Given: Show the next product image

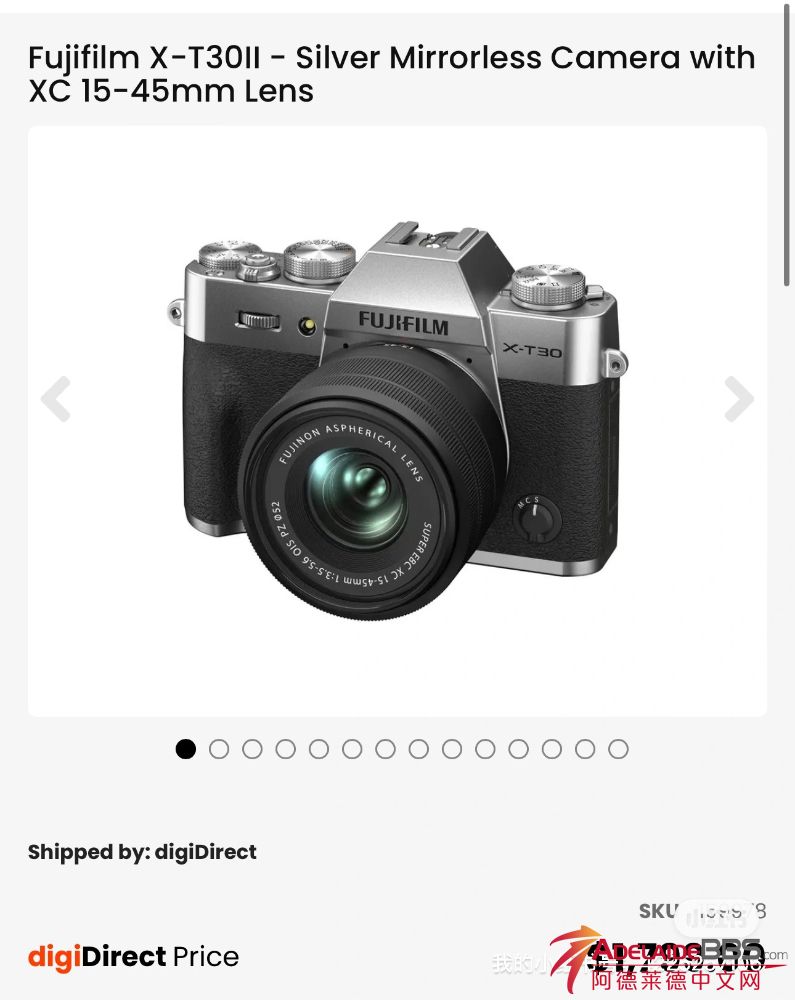Looking at the screenshot, I should (738, 399).
